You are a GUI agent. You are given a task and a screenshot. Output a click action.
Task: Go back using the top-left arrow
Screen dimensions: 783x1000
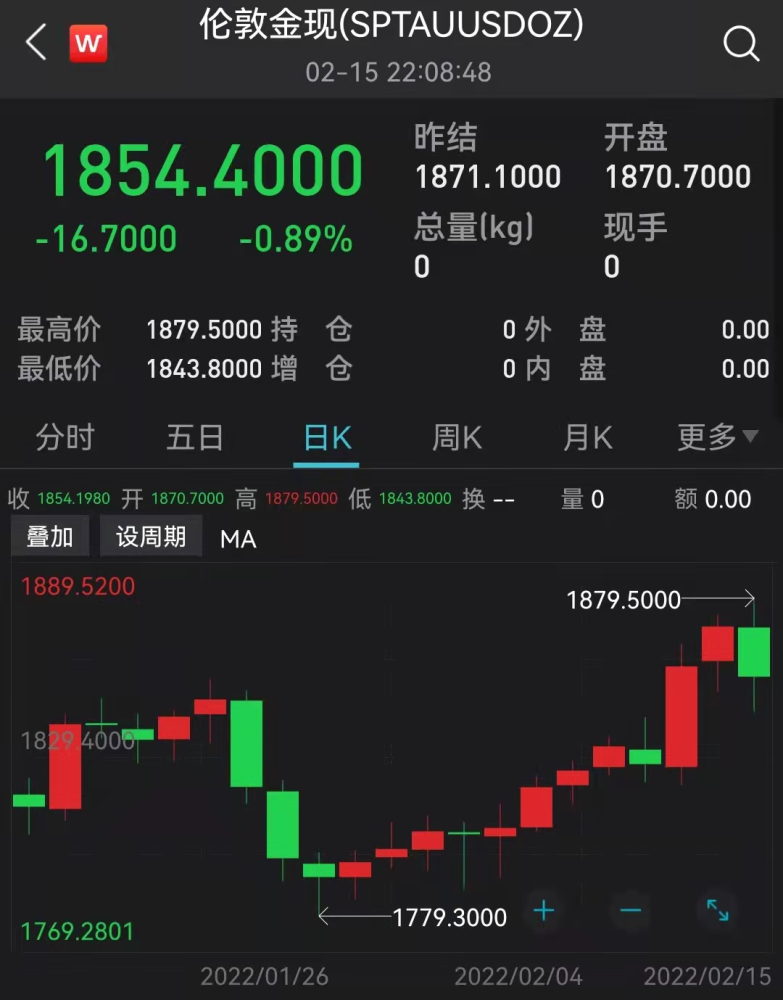point(36,43)
